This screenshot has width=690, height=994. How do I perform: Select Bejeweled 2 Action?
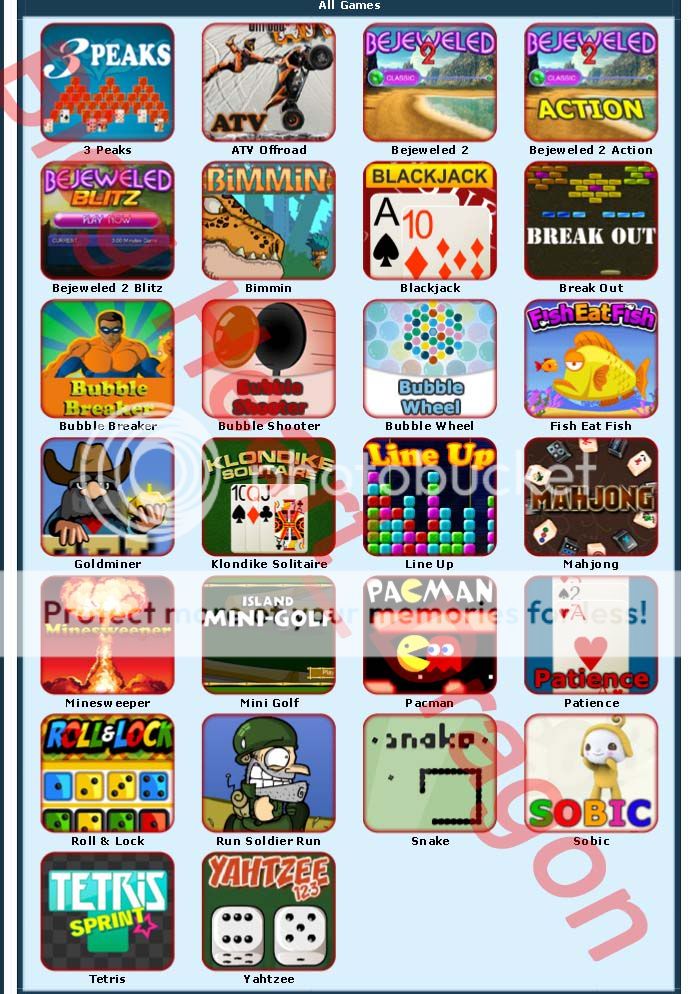tap(591, 82)
